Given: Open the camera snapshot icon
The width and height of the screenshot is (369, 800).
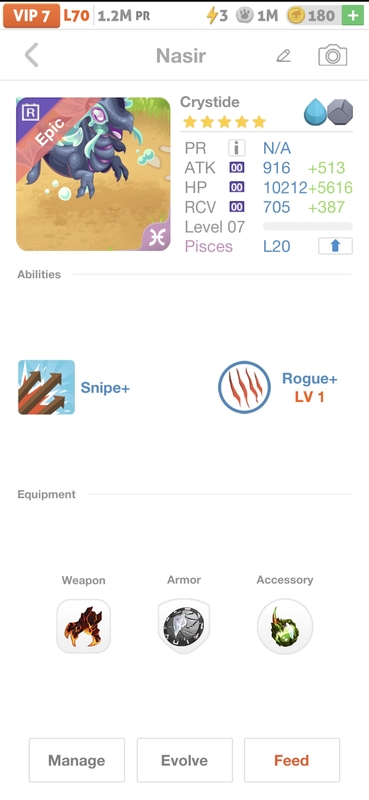Looking at the screenshot, I should coord(333,56).
